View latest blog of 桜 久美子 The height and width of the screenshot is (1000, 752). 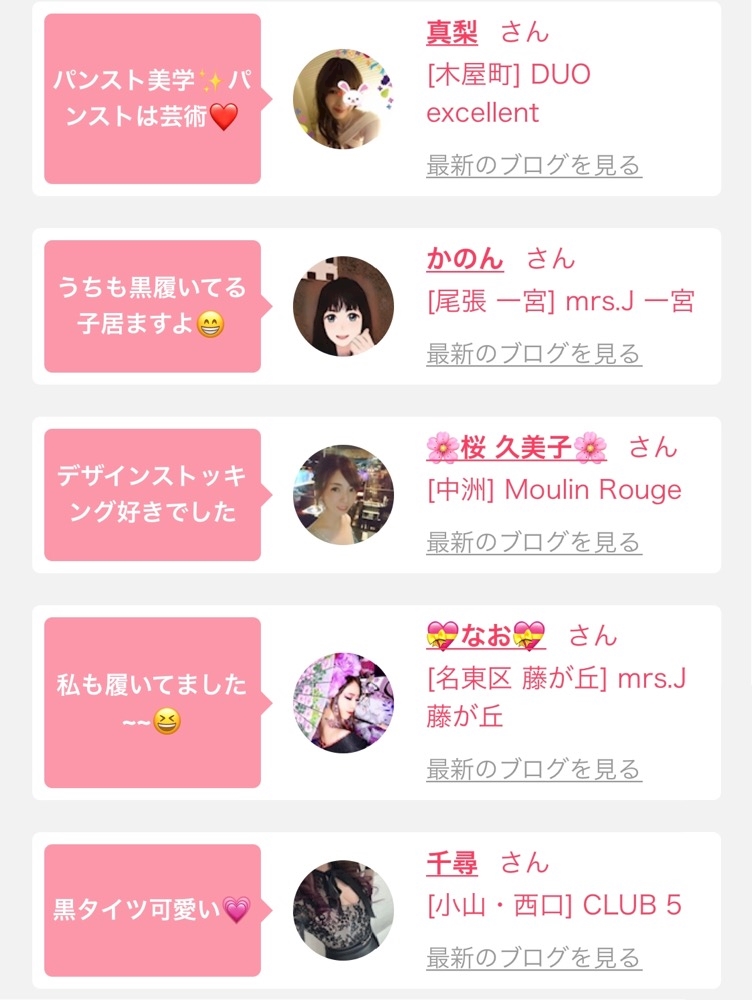pyautogui.click(x=534, y=542)
